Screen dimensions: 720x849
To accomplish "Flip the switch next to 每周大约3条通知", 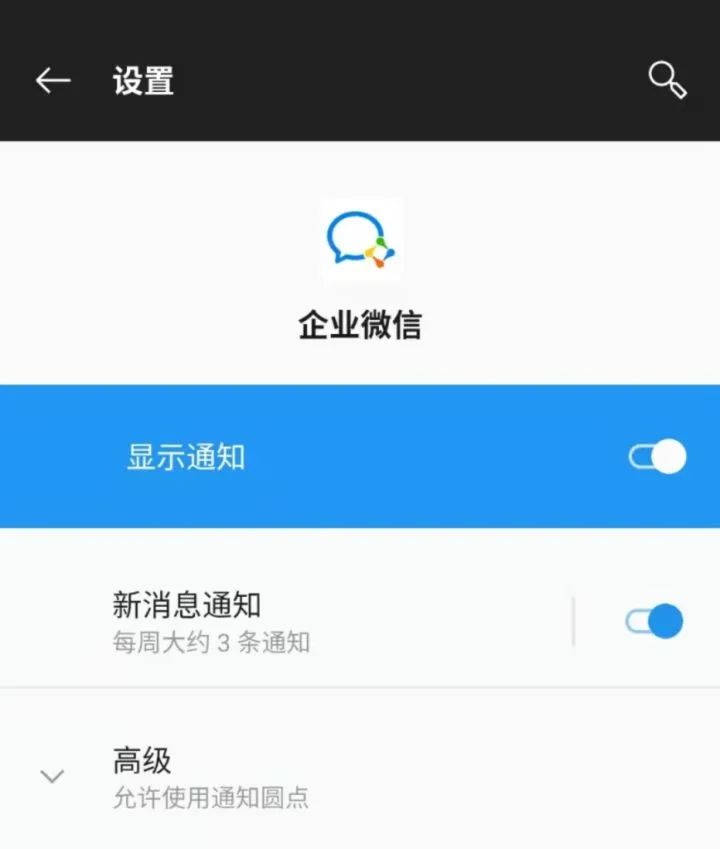I will [x=655, y=618].
